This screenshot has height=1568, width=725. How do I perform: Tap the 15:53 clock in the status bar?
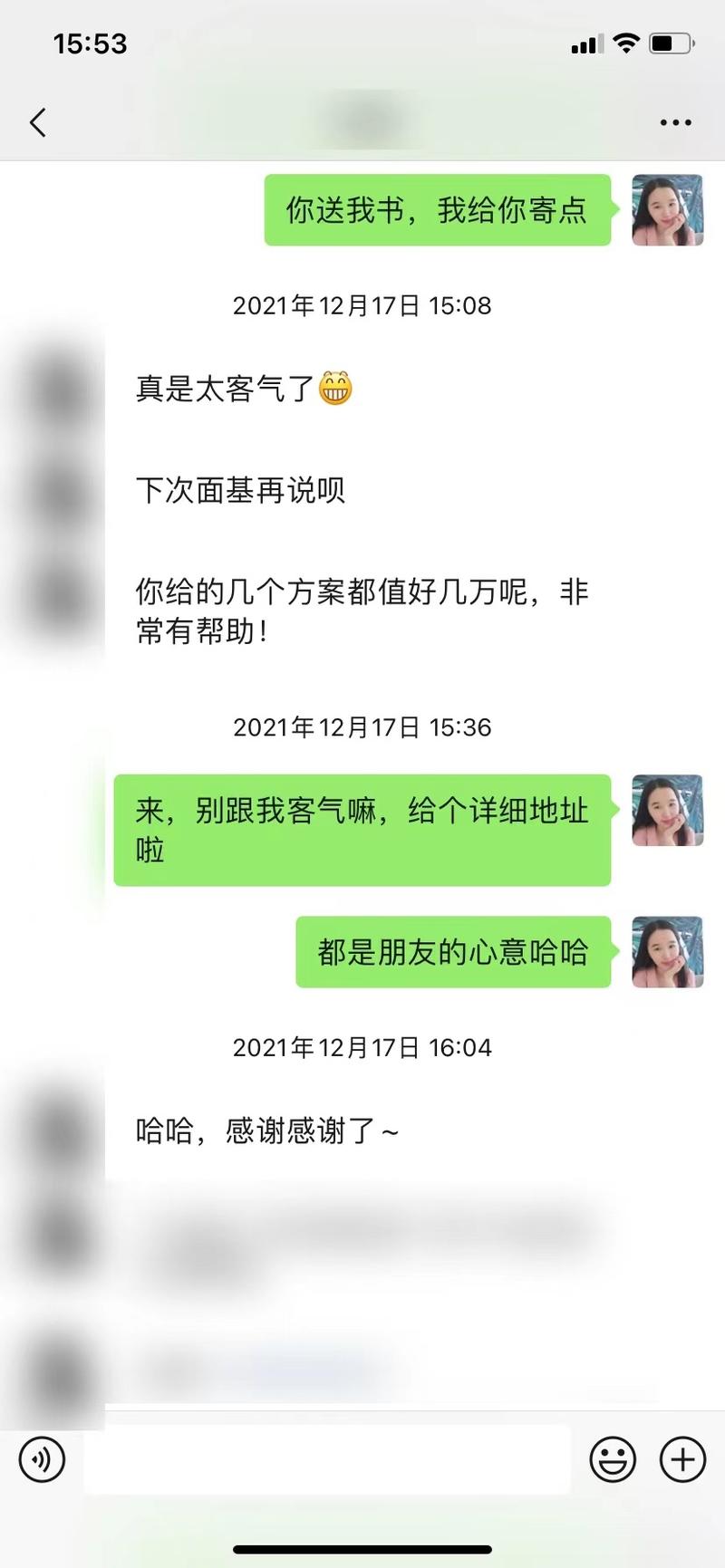90,42
